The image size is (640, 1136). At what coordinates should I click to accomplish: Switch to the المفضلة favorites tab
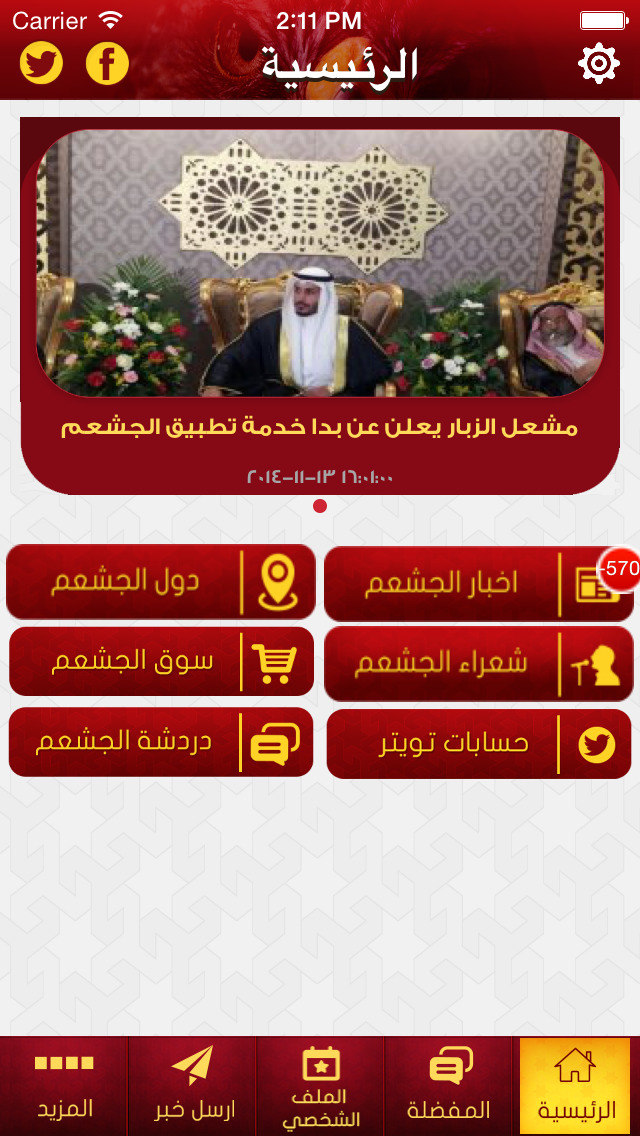point(449,1086)
